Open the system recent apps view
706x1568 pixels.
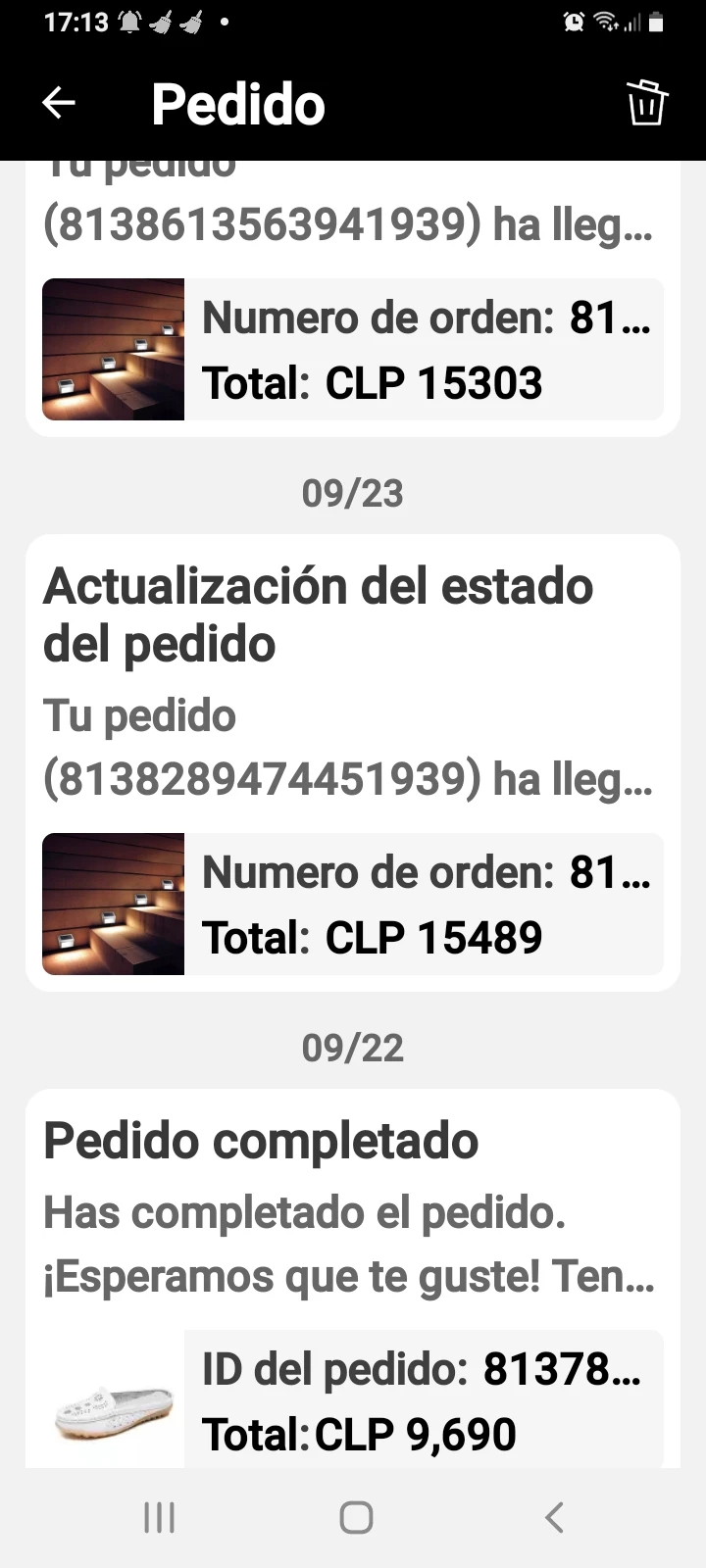pyautogui.click(x=159, y=1517)
